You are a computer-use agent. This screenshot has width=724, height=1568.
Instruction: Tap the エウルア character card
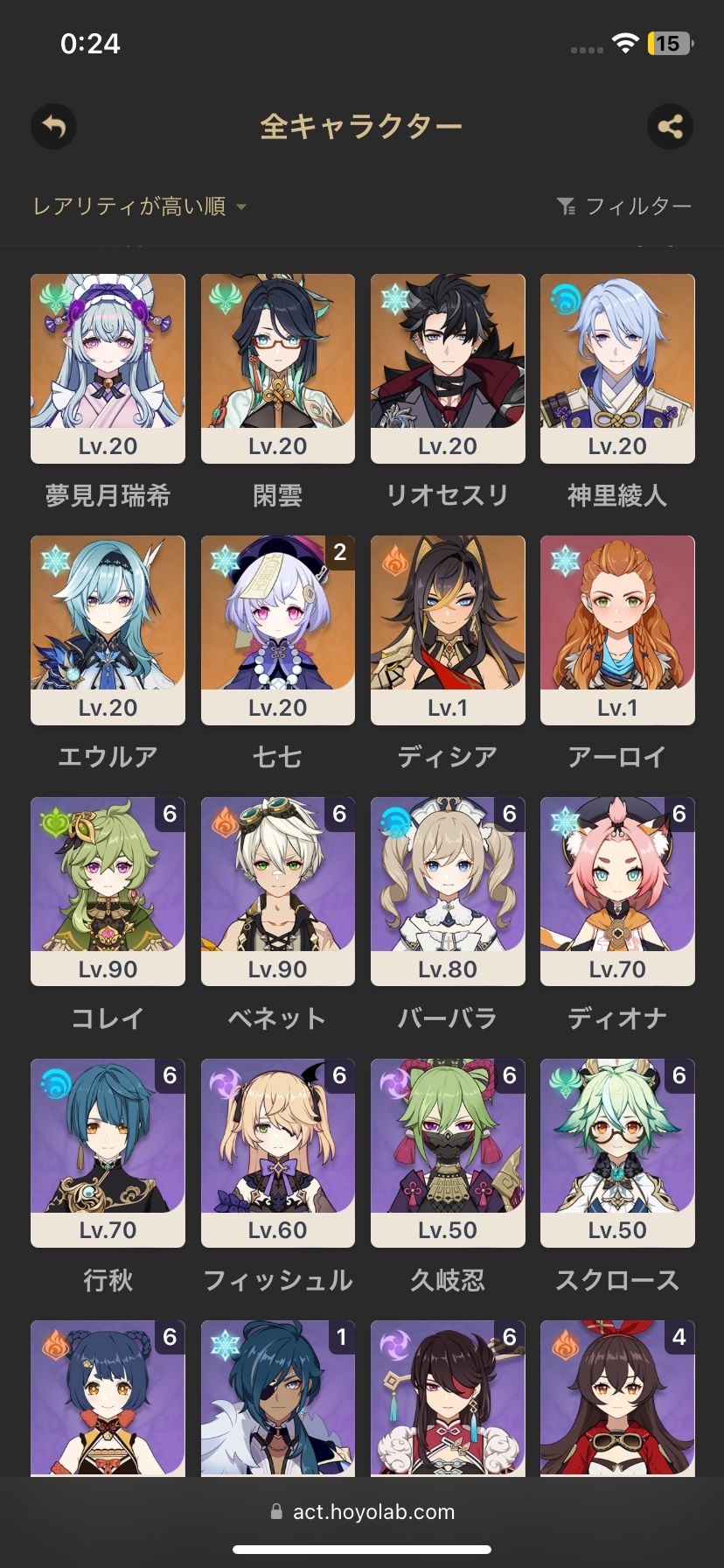(108, 629)
